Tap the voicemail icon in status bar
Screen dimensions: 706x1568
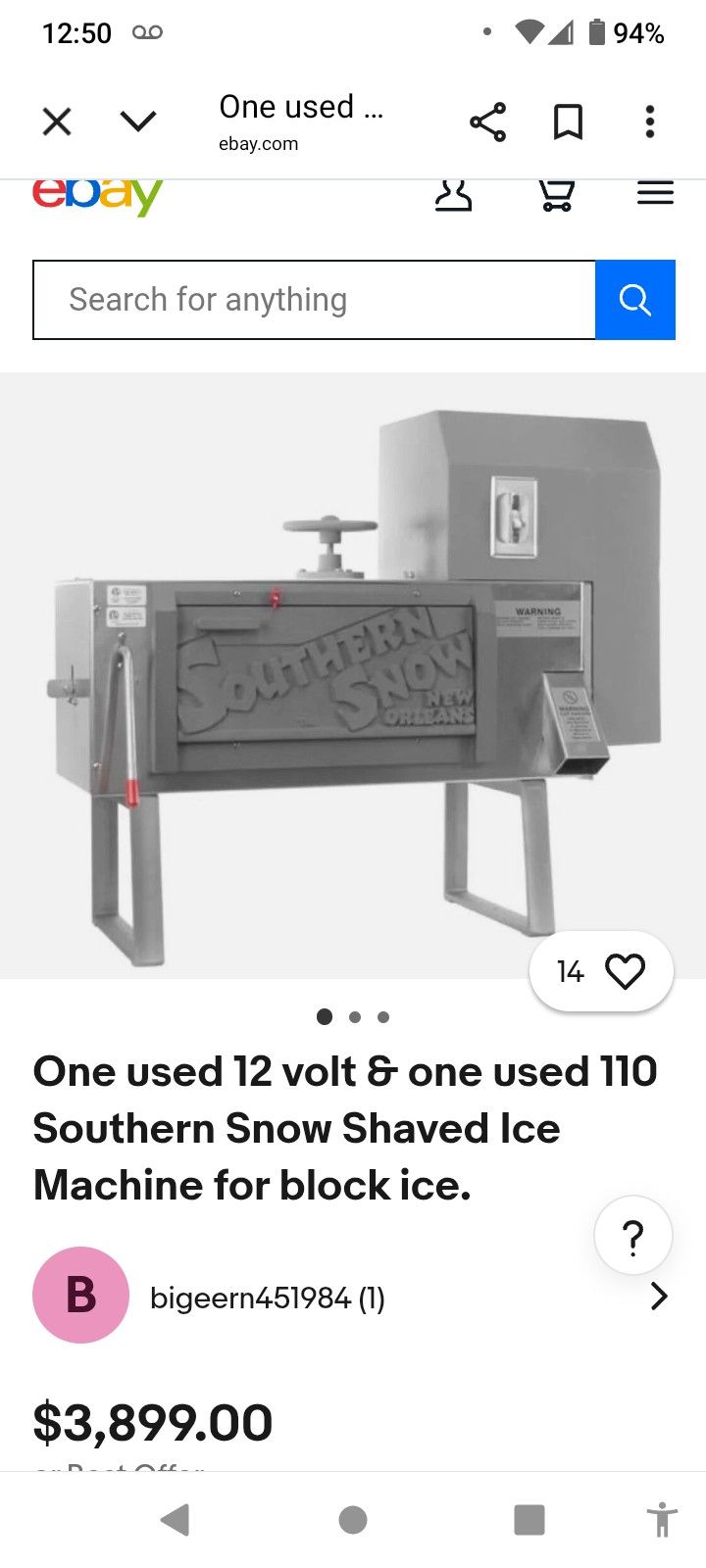click(147, 31)
